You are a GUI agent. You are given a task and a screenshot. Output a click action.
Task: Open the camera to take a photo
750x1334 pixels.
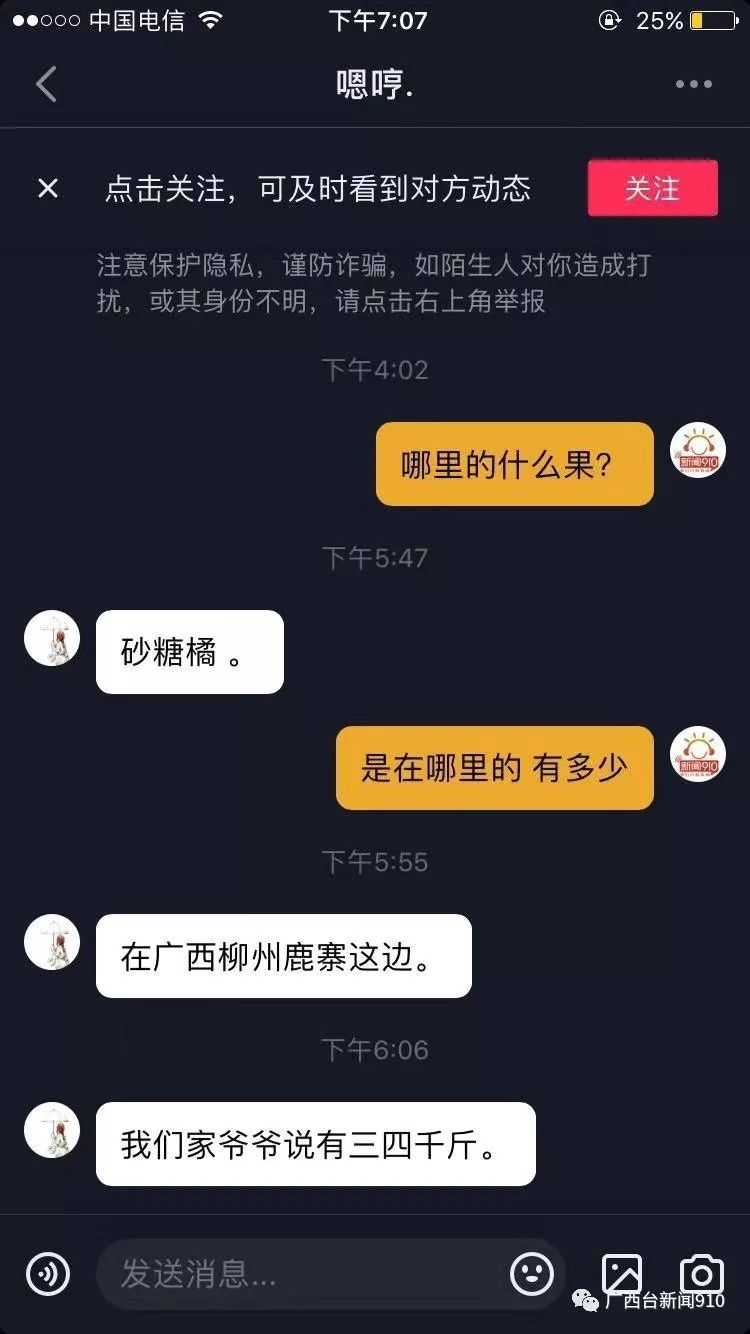[701, 1274]
